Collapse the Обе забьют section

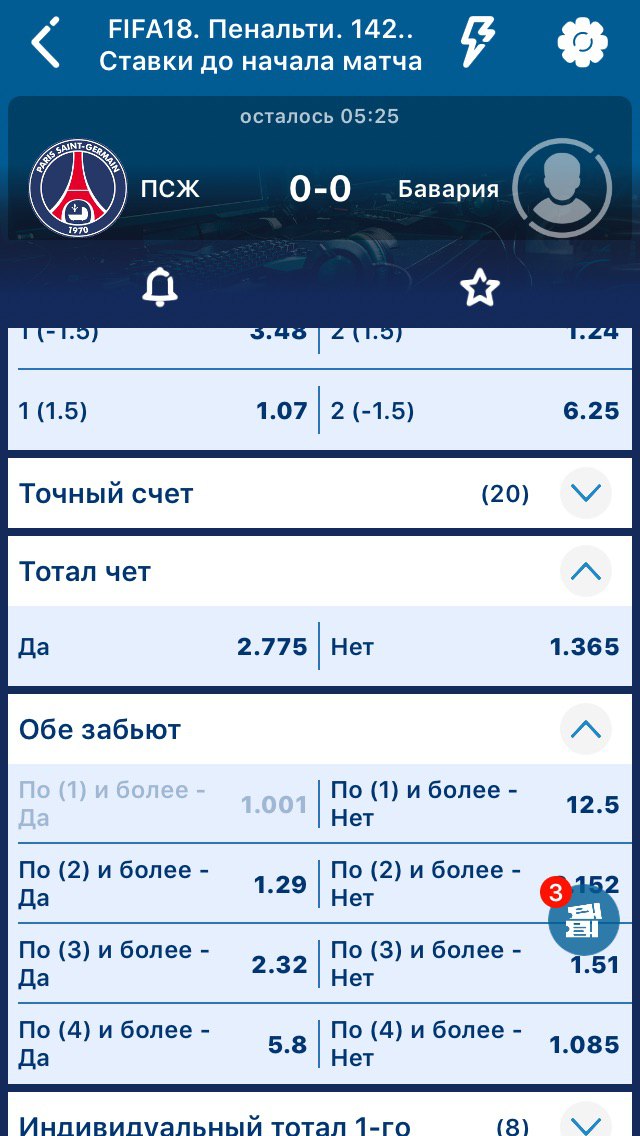(x=586, y=729)
